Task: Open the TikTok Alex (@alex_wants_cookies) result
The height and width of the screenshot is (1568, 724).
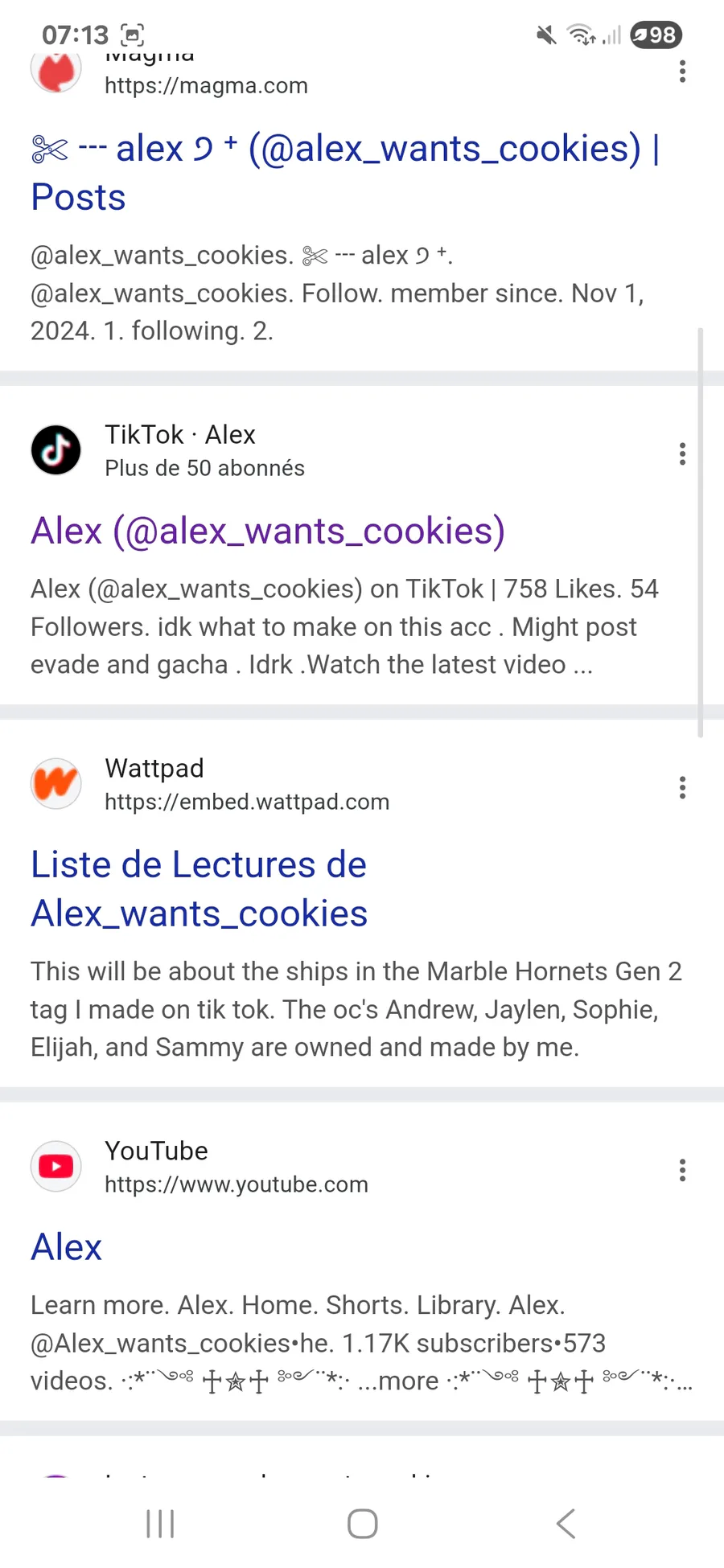Action: (x=268, y=532)
